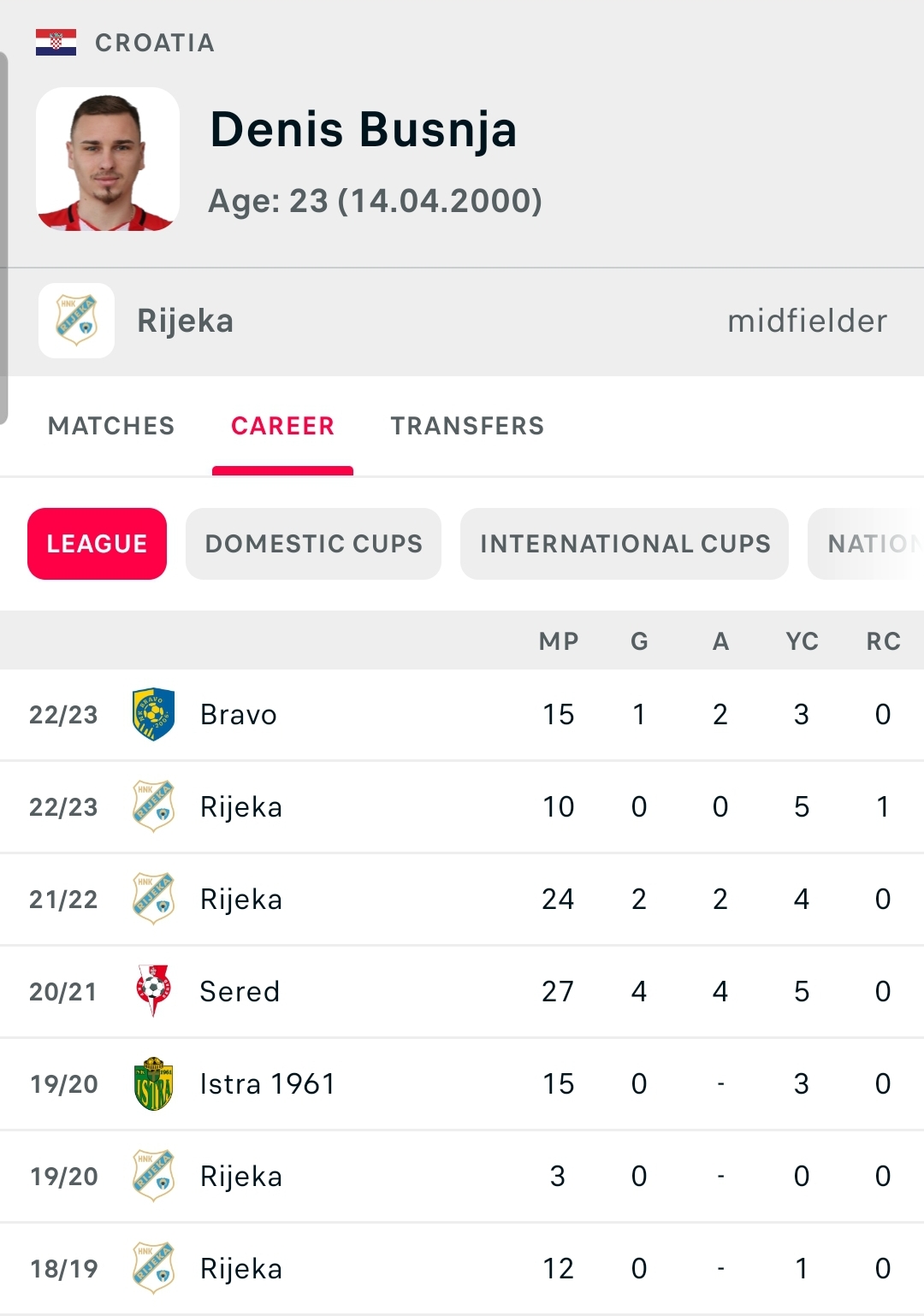Open the Sered club logo
This screenshot has height=1316, width=924.
pos(154,991)
